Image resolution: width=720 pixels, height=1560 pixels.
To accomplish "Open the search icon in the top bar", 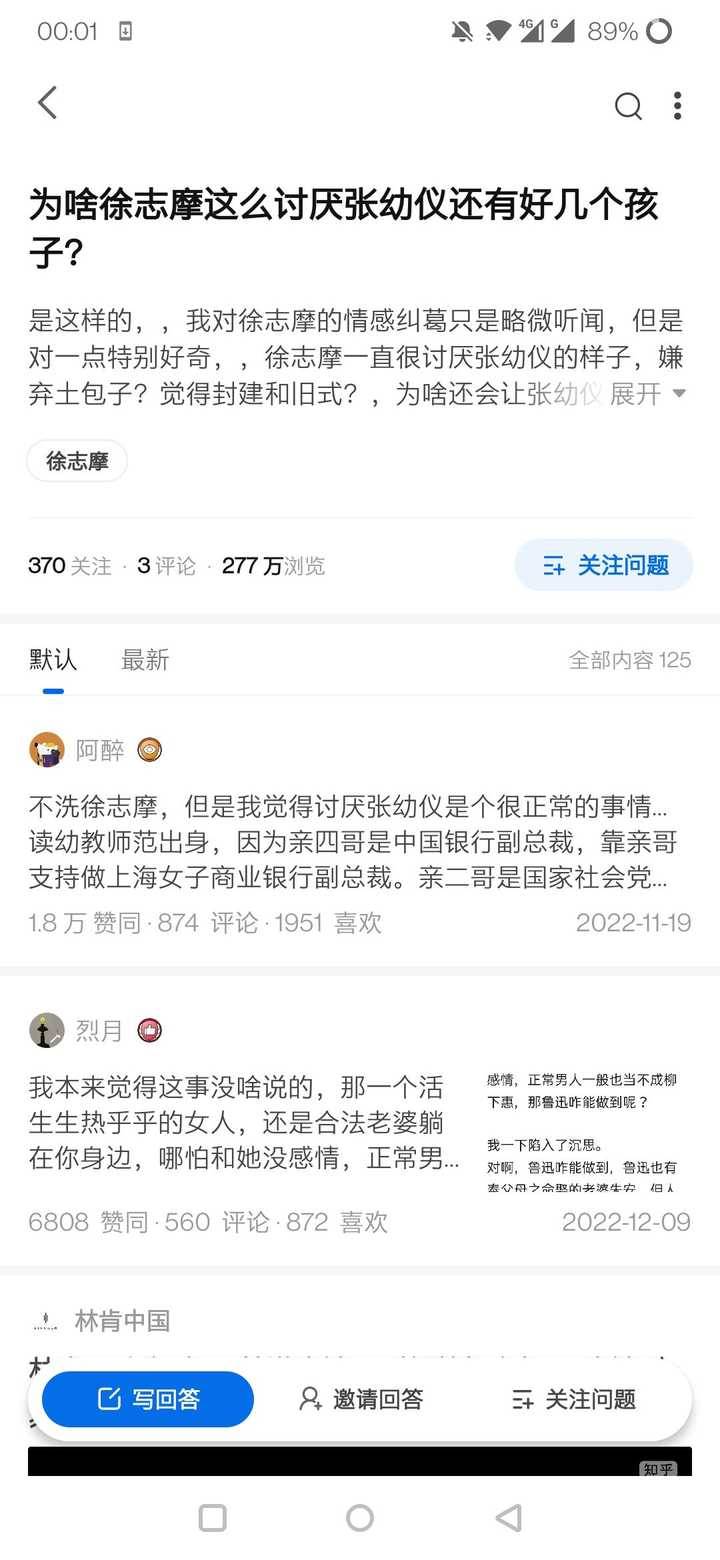I will (x=628, y=105).
